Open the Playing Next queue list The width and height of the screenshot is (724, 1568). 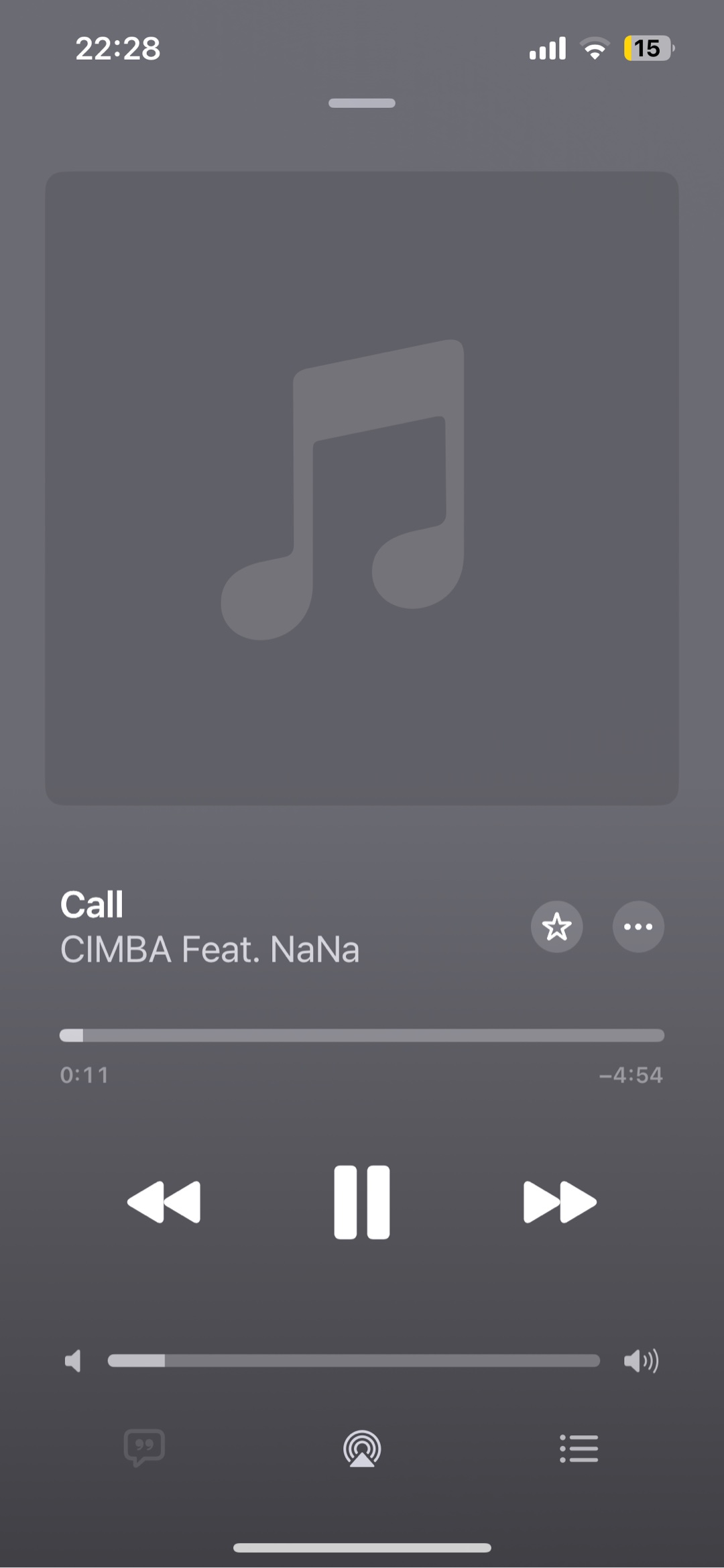pyautogui.click(x=579, y=1448)
